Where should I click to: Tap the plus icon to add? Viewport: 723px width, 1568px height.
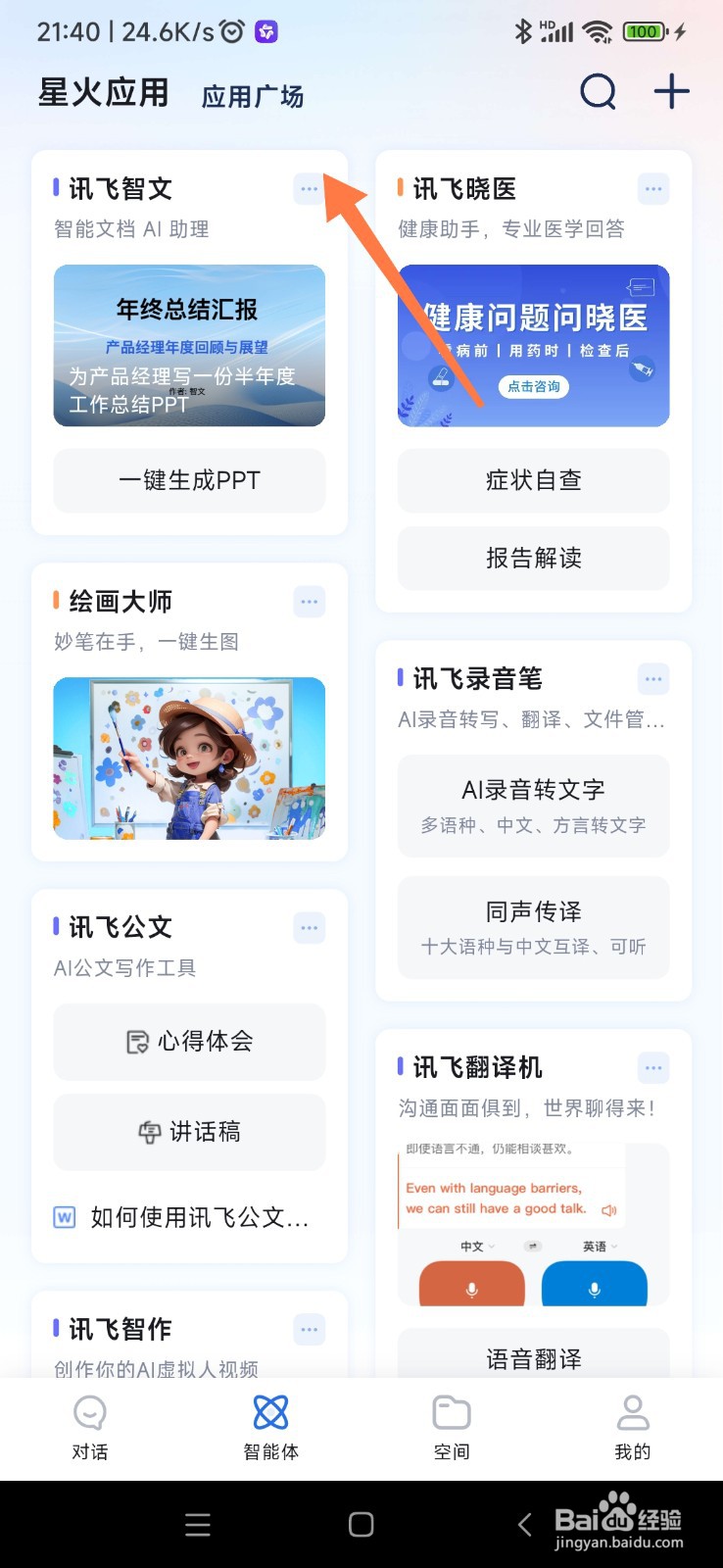[671, 92]
